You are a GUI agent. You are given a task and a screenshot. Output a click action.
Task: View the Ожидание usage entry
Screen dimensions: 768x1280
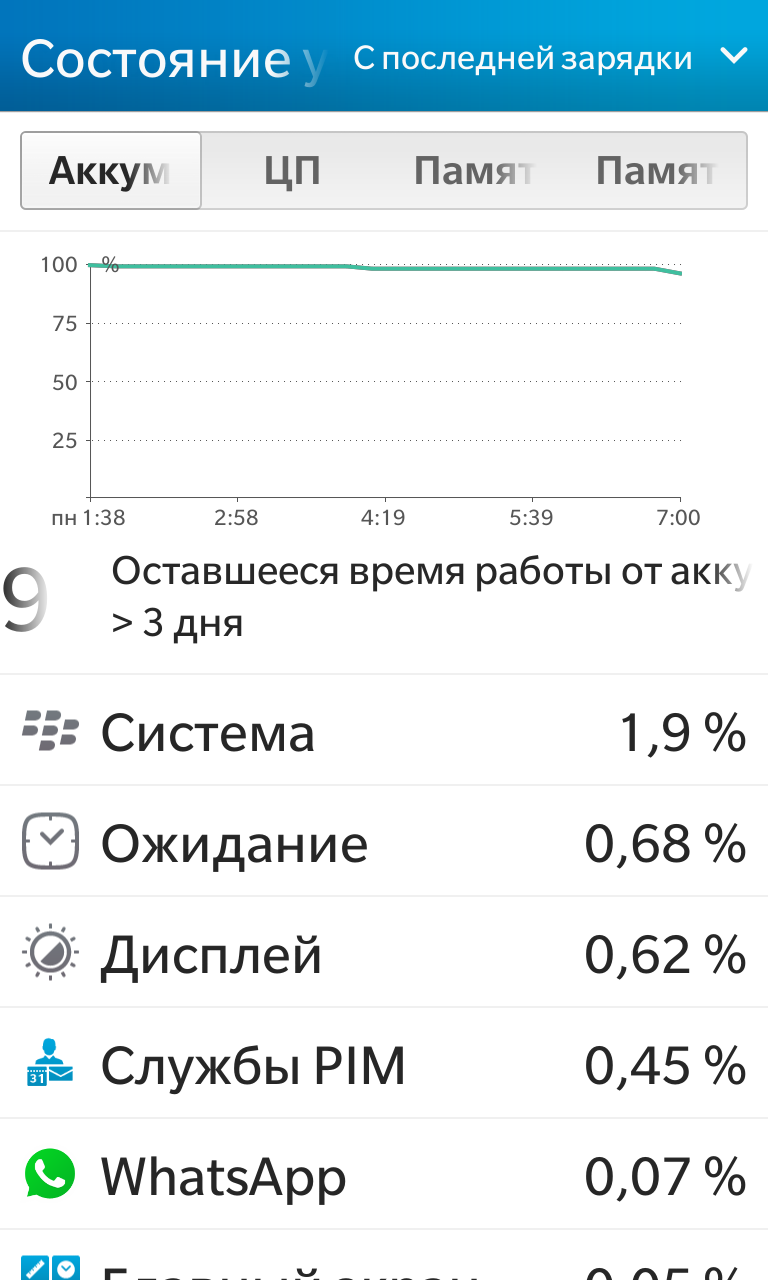pos(384,842)
